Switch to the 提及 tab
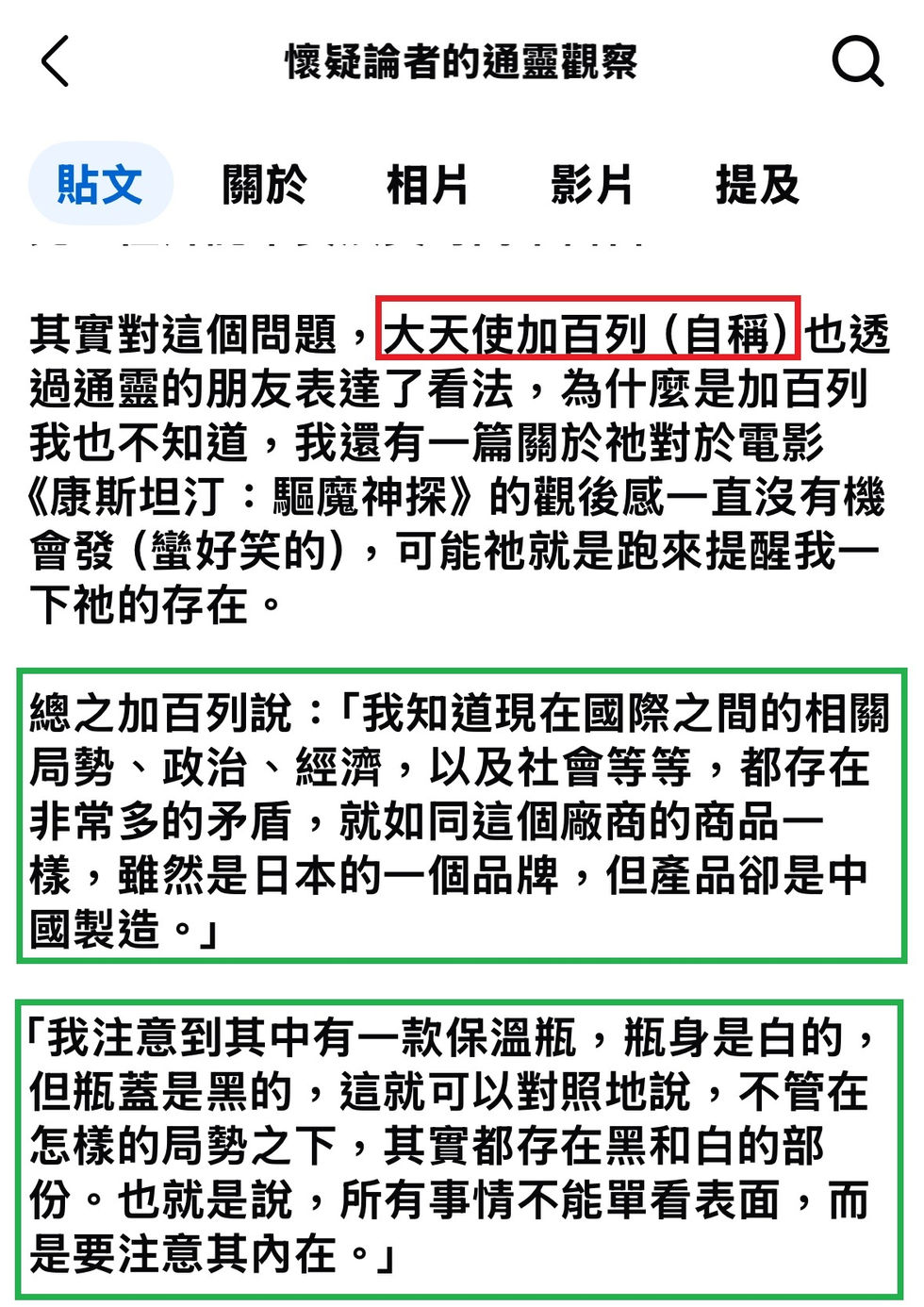Screen dimensions: 924x1307 pos(757,184)
